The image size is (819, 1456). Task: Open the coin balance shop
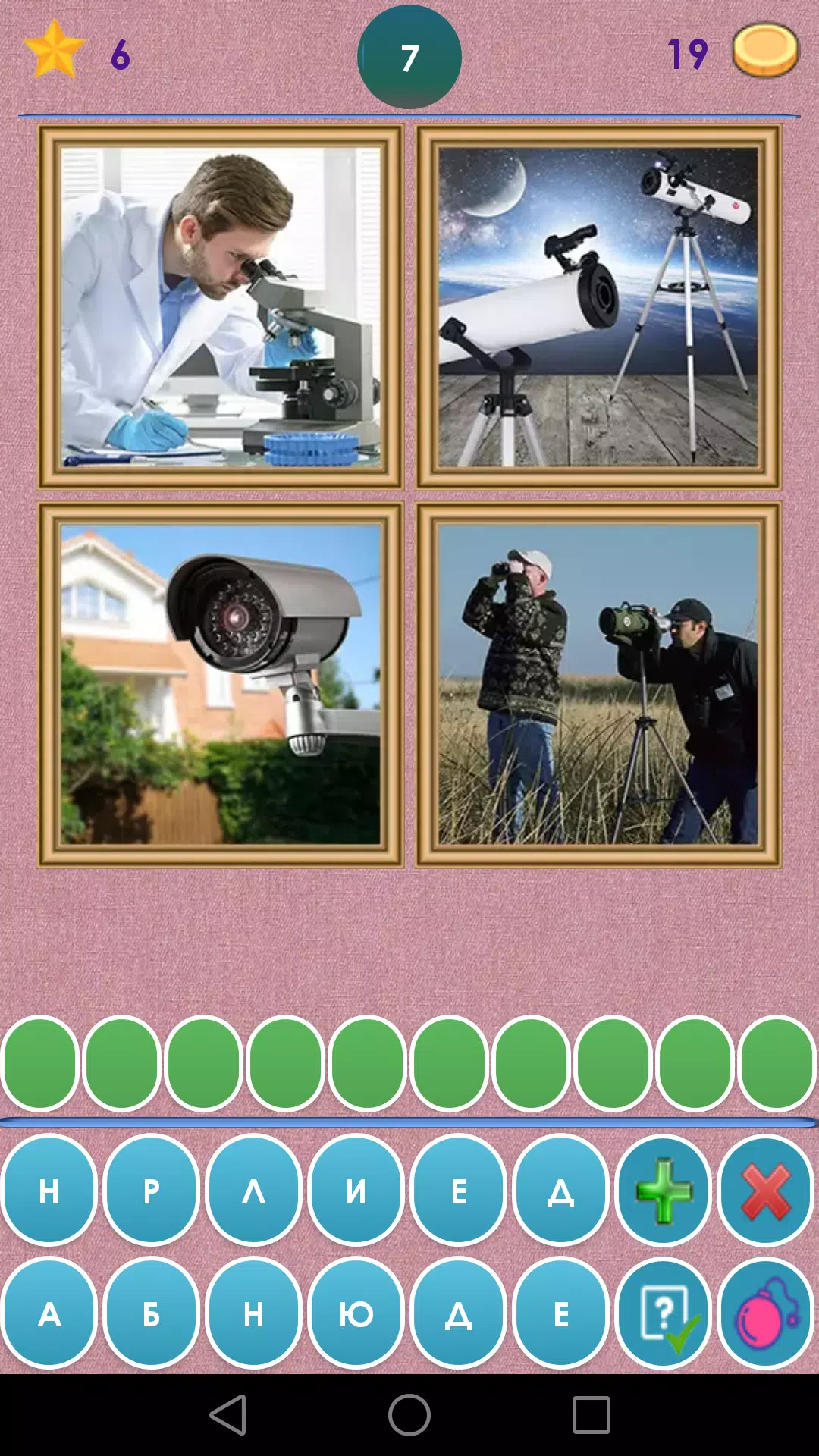pyautogui.click(x=765, y=52)
